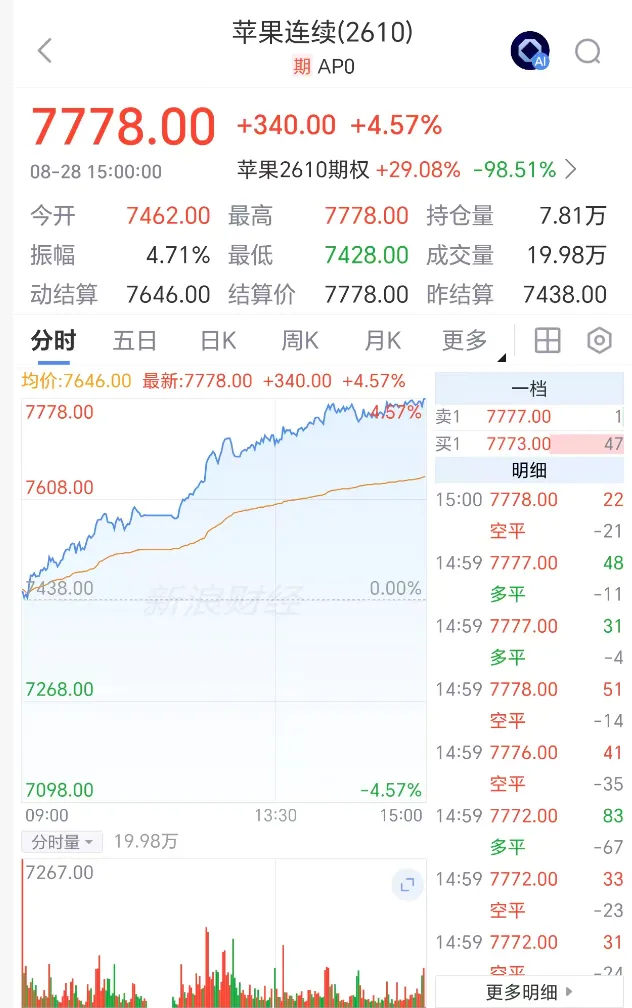
Task: Open the grid layout icon
Action: 548,340
